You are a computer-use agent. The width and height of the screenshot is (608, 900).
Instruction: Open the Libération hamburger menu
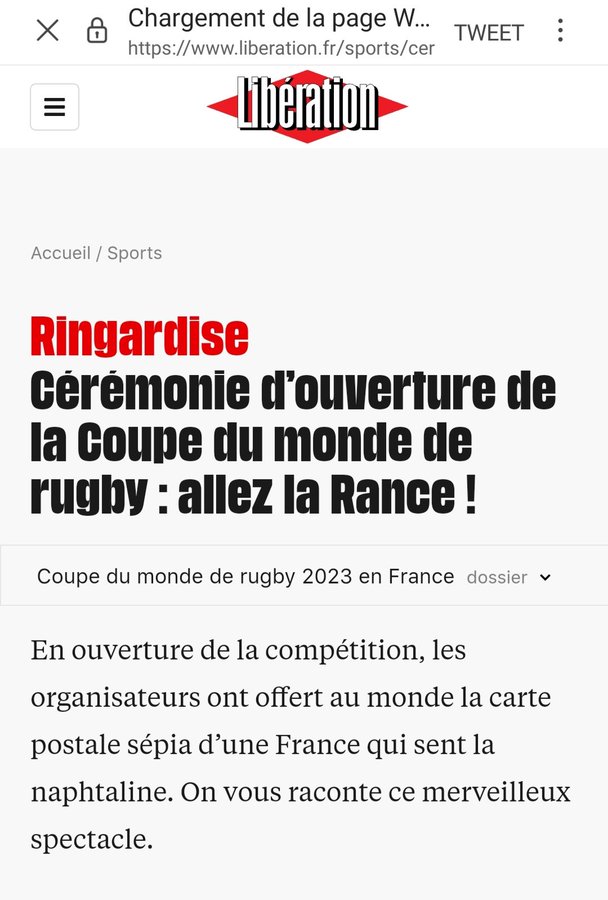pyautogui.click(x=55, y=107)
